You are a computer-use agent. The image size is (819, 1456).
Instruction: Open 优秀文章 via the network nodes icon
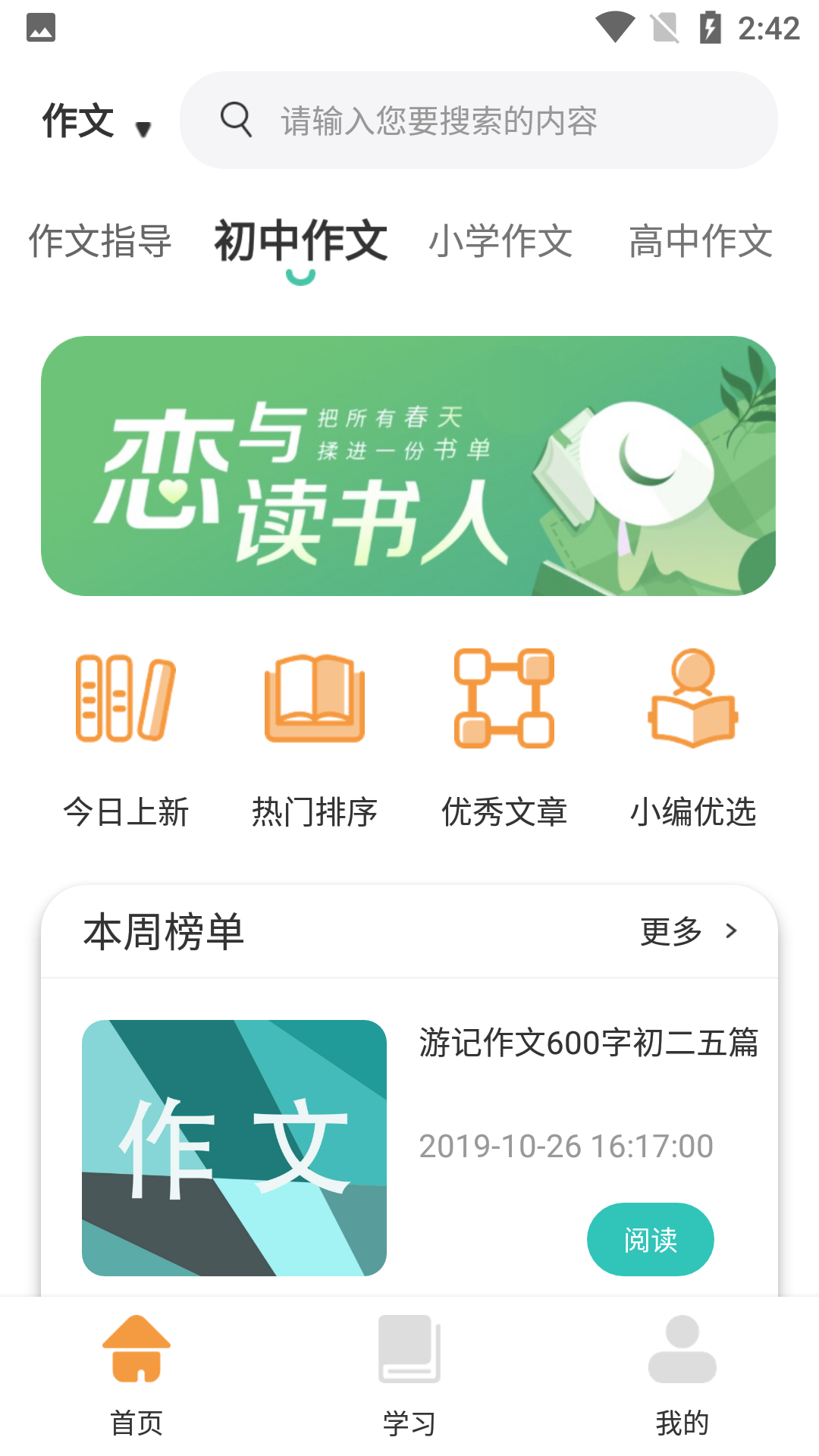point(503,698)
